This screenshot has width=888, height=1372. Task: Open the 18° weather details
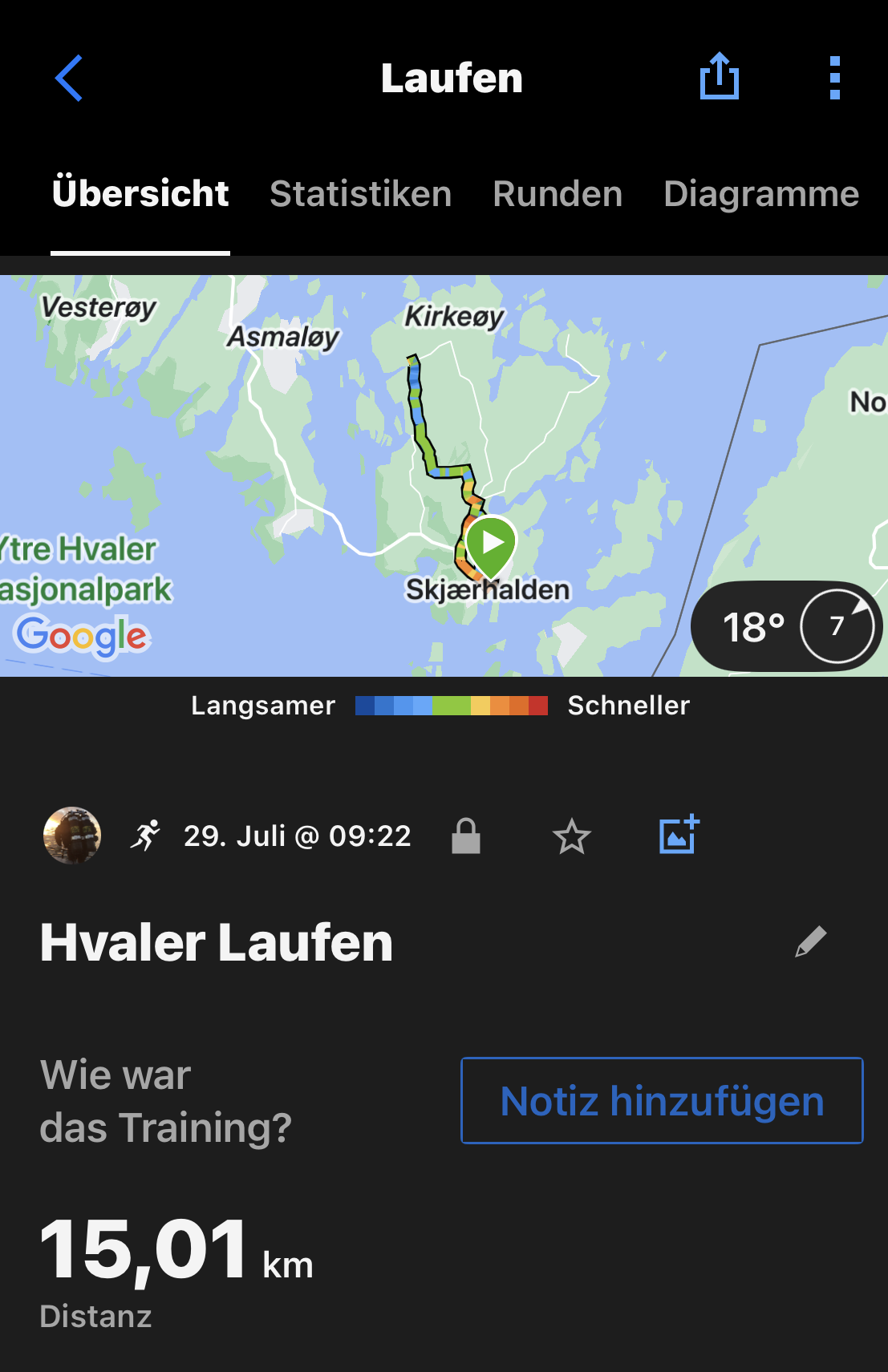[x=785, y=626]
